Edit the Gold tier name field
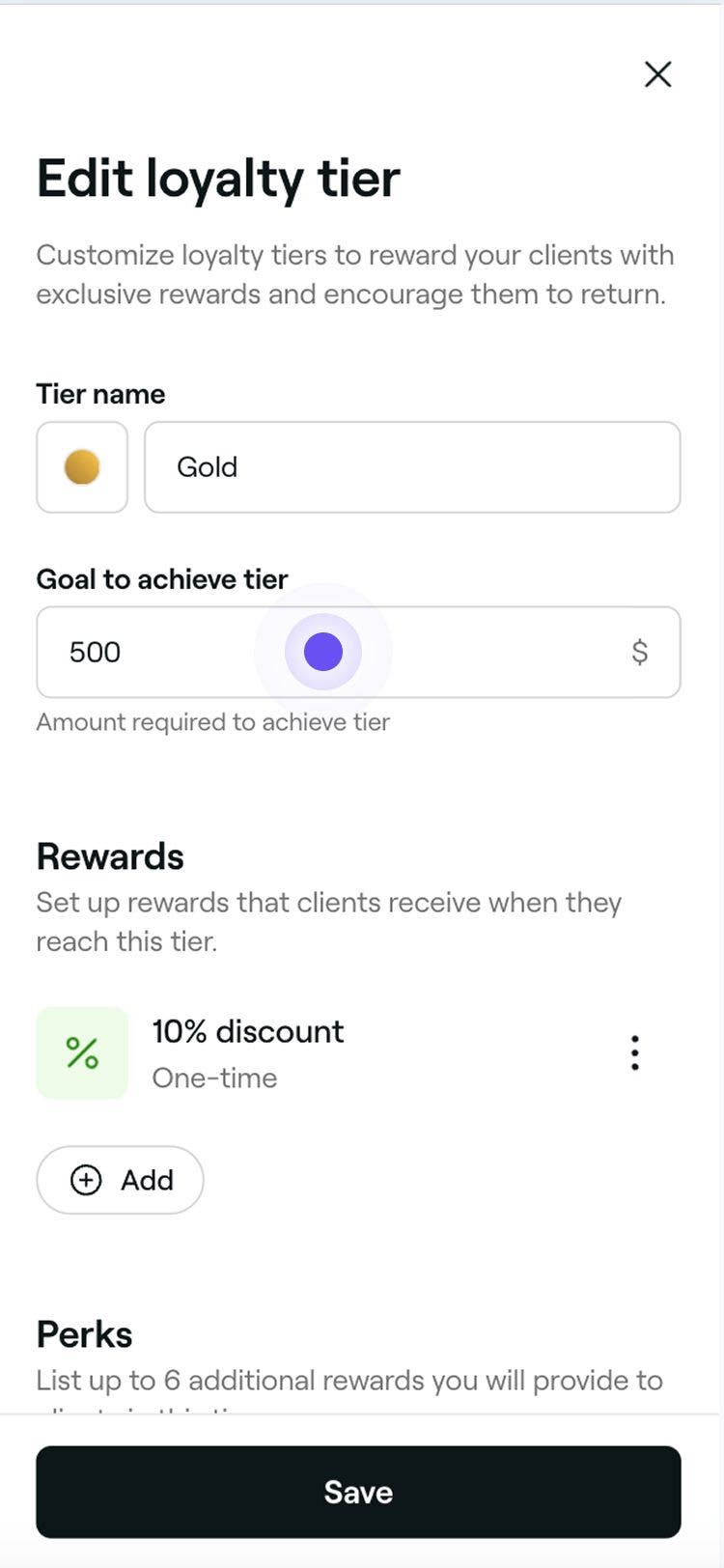Screen dimensions: 724x1568 (411, 467)
